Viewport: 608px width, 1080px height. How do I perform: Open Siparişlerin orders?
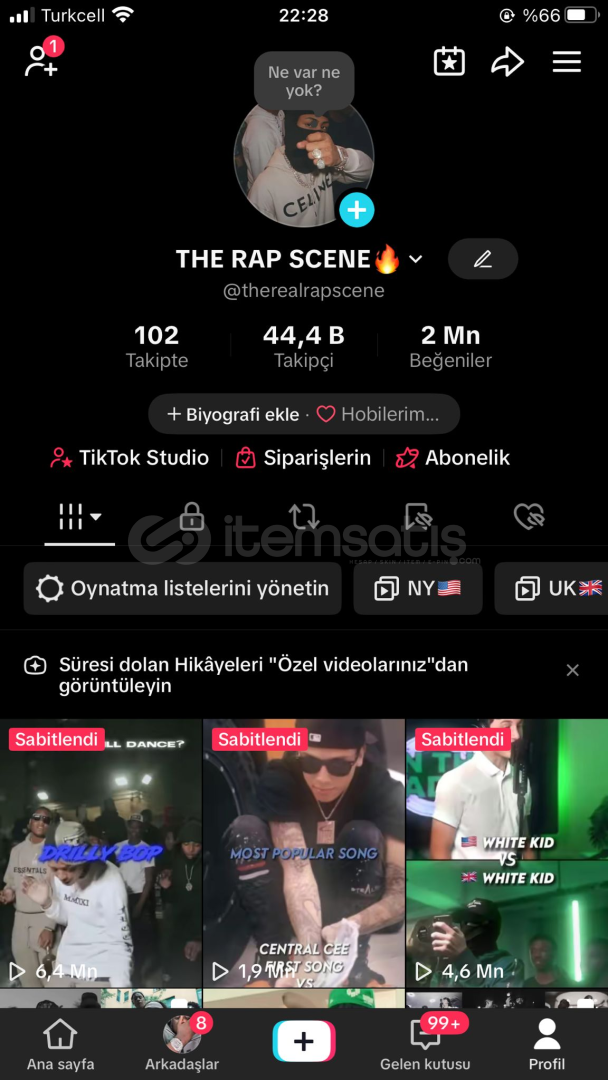coord(303,458)
